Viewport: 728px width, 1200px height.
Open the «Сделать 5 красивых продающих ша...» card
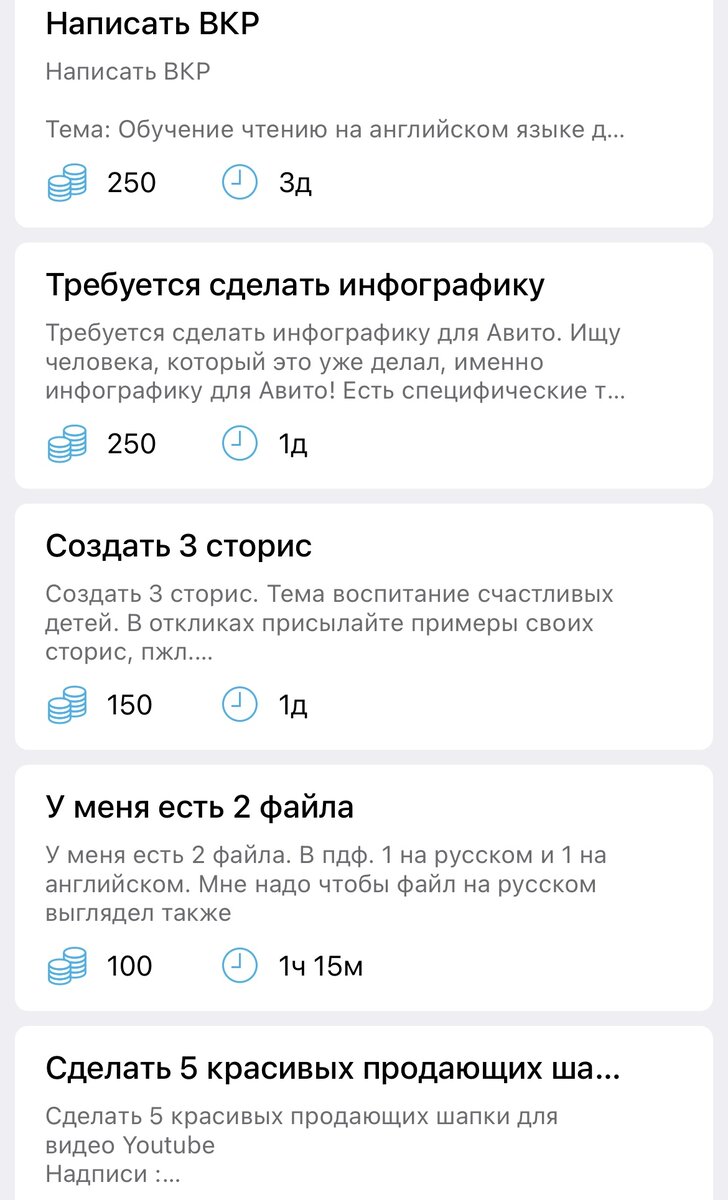(363, 1113)
